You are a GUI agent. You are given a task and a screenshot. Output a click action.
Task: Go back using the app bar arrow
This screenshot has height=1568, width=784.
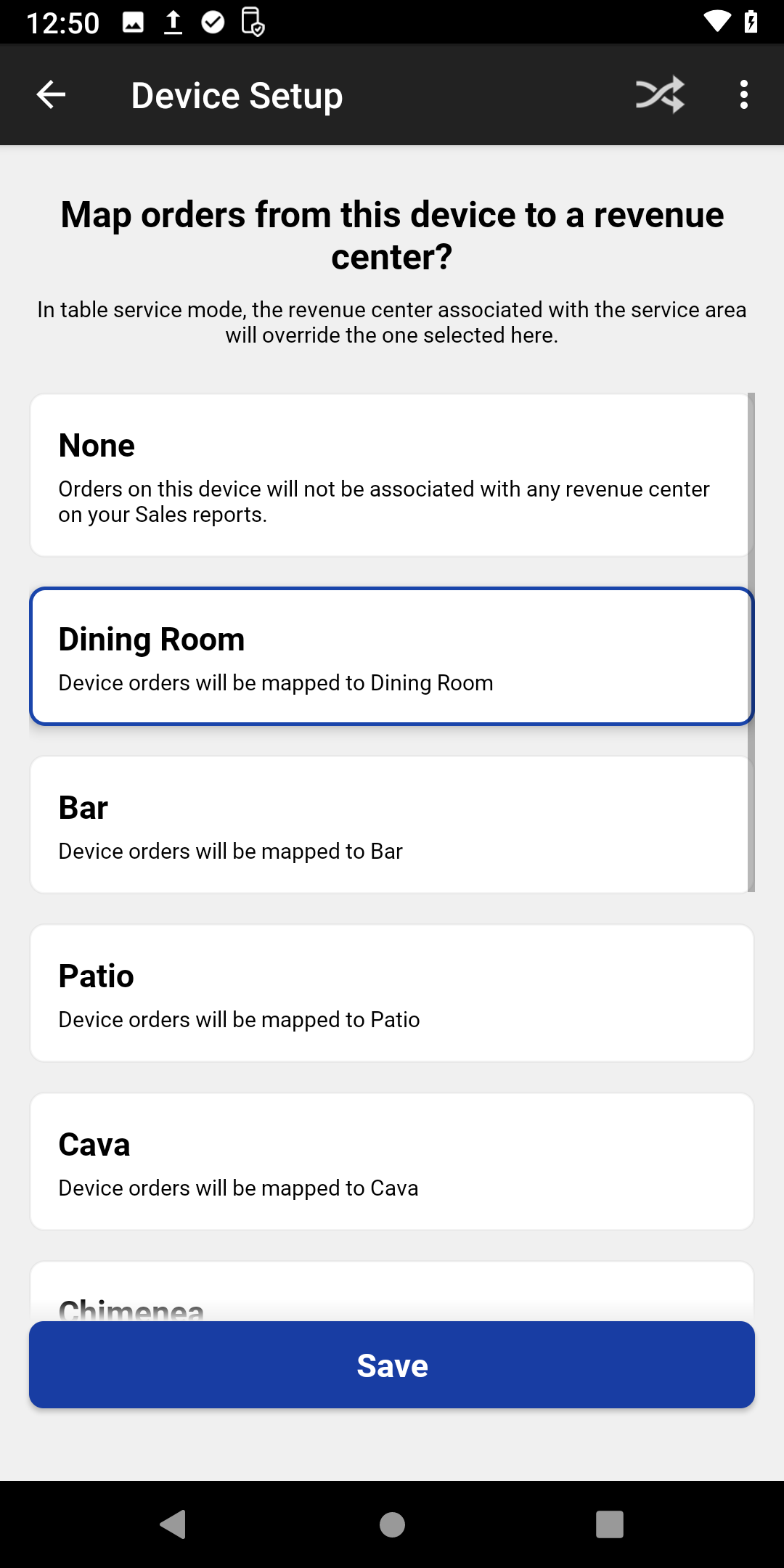51,94
